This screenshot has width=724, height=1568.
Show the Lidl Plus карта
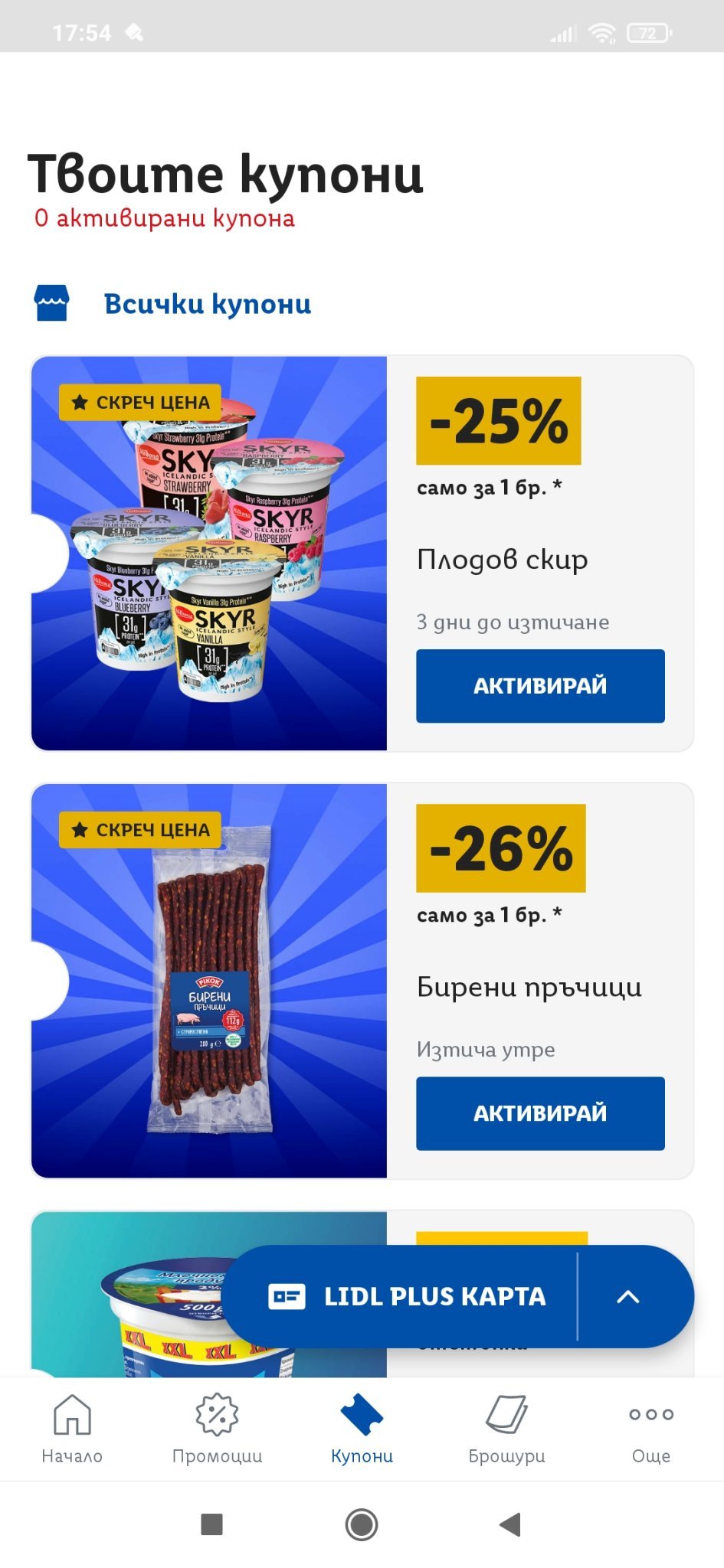pyautogui.click(x=406, y=1296)
